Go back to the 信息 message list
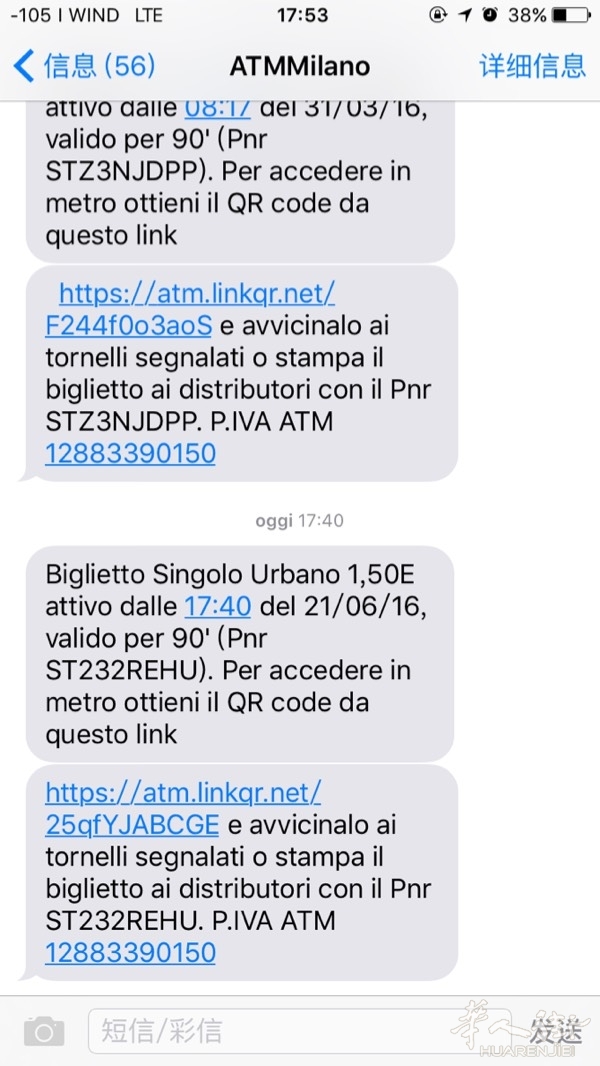 point(84,66)
